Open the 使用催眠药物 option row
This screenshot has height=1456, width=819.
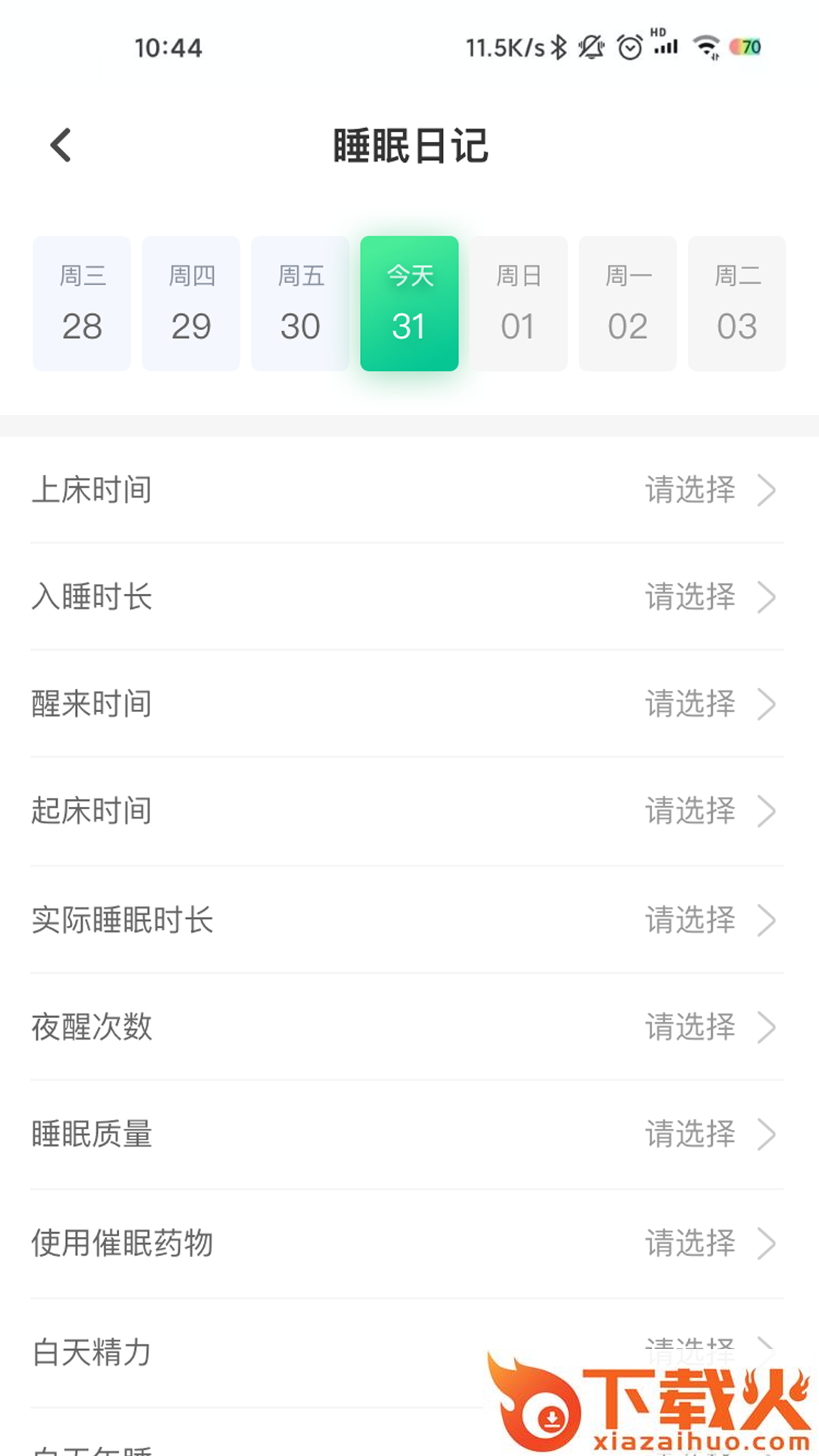click(x=408, y=1244)
